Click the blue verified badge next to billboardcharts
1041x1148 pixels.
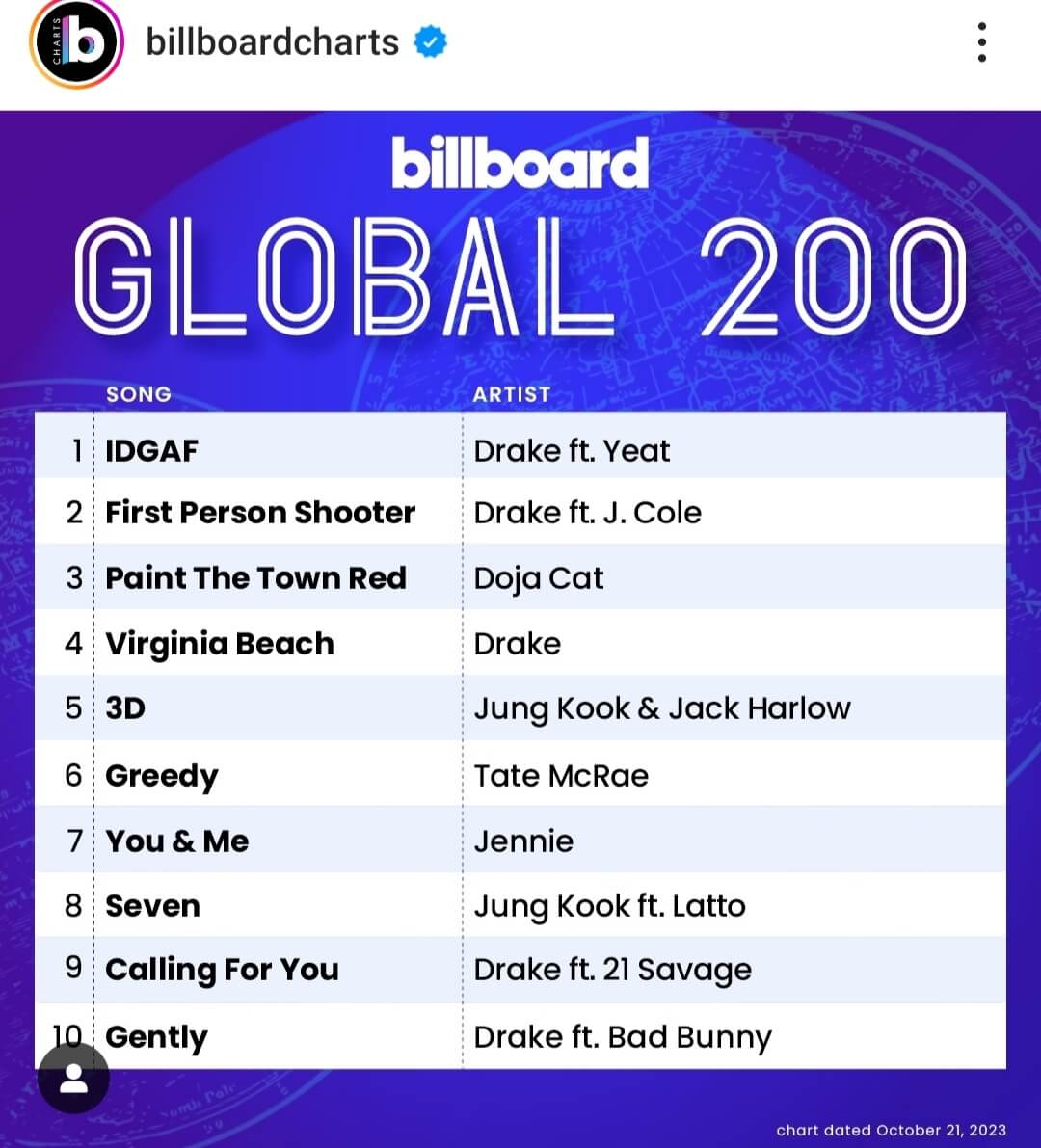pos(431,40)
